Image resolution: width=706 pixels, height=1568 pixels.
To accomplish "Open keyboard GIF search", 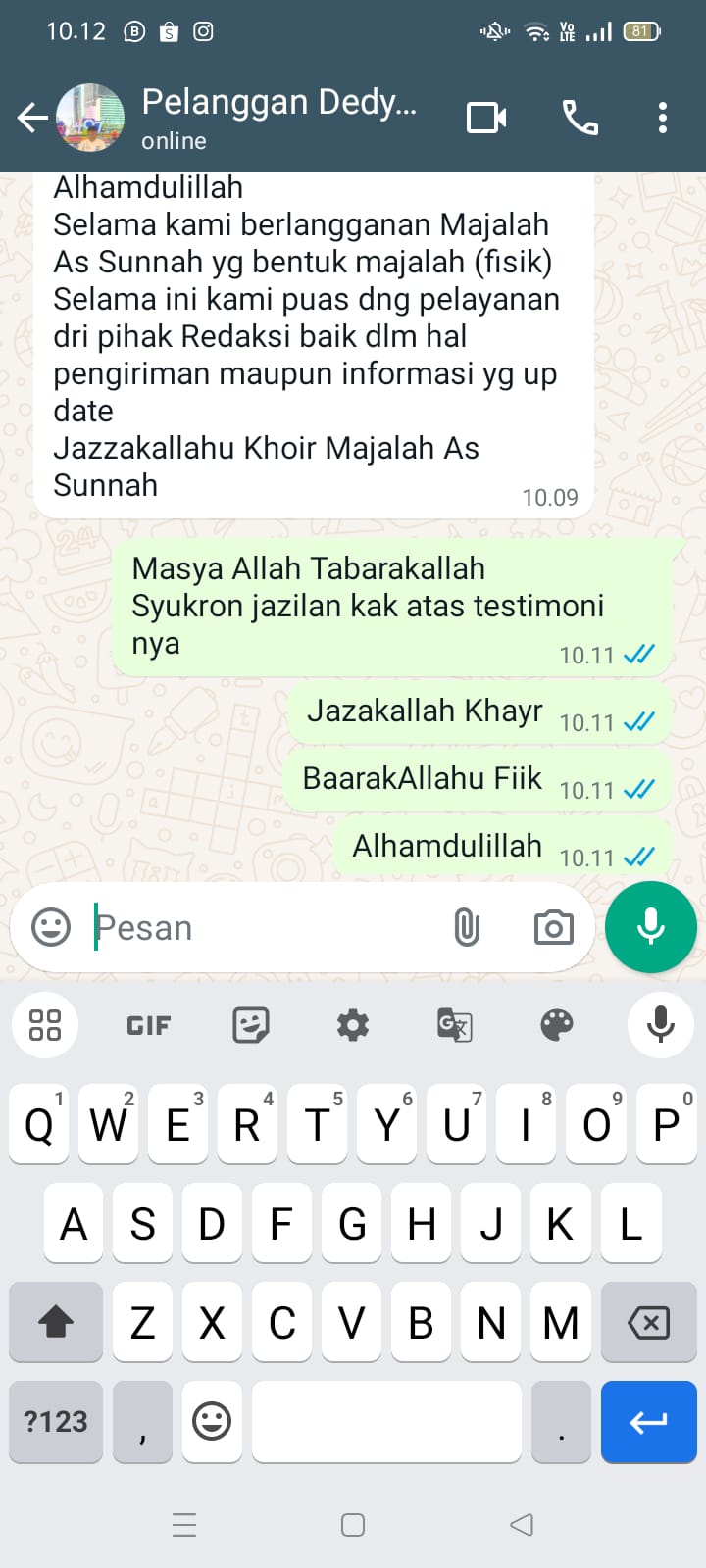I will point(149,1025).
